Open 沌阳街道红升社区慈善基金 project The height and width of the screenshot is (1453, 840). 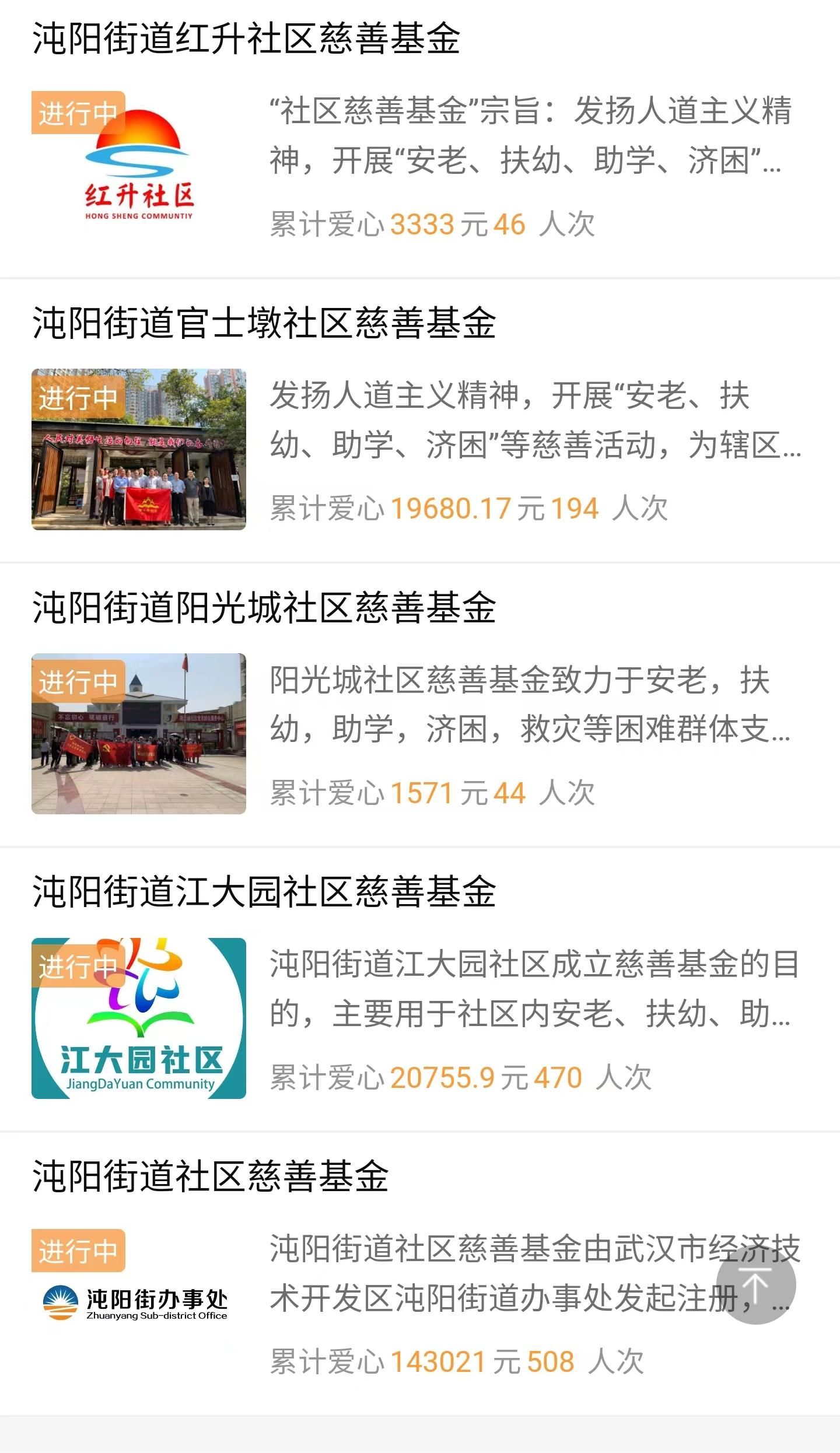point(246,39)
